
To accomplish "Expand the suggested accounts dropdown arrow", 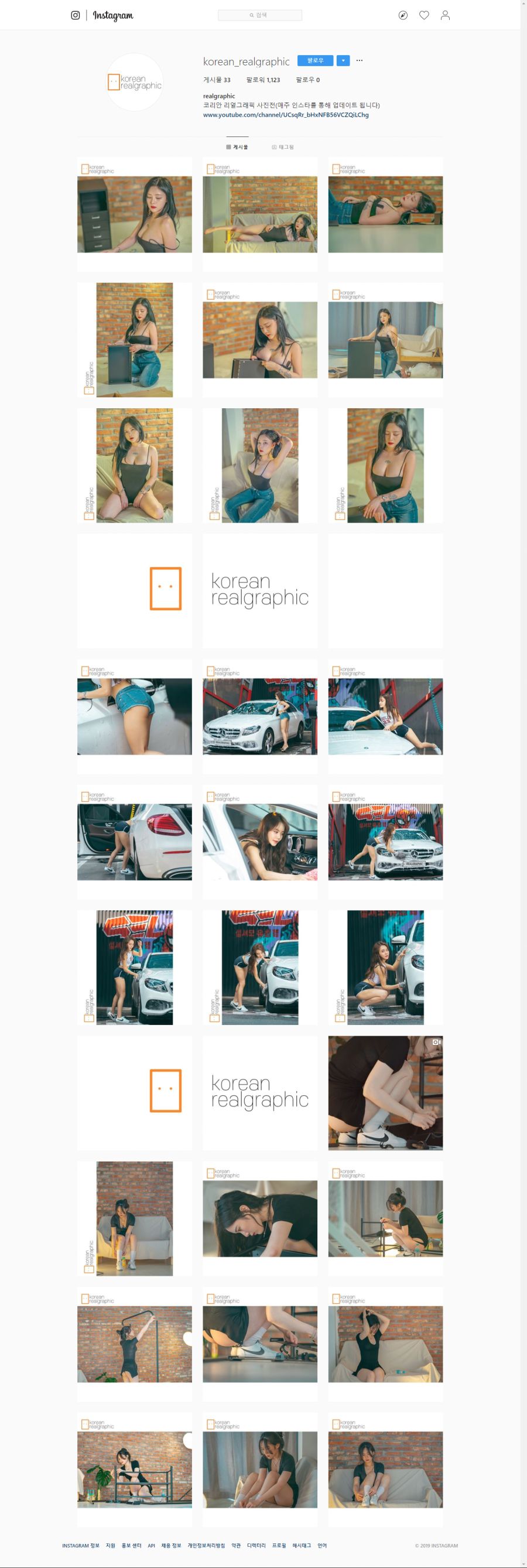I will (343, 61).
